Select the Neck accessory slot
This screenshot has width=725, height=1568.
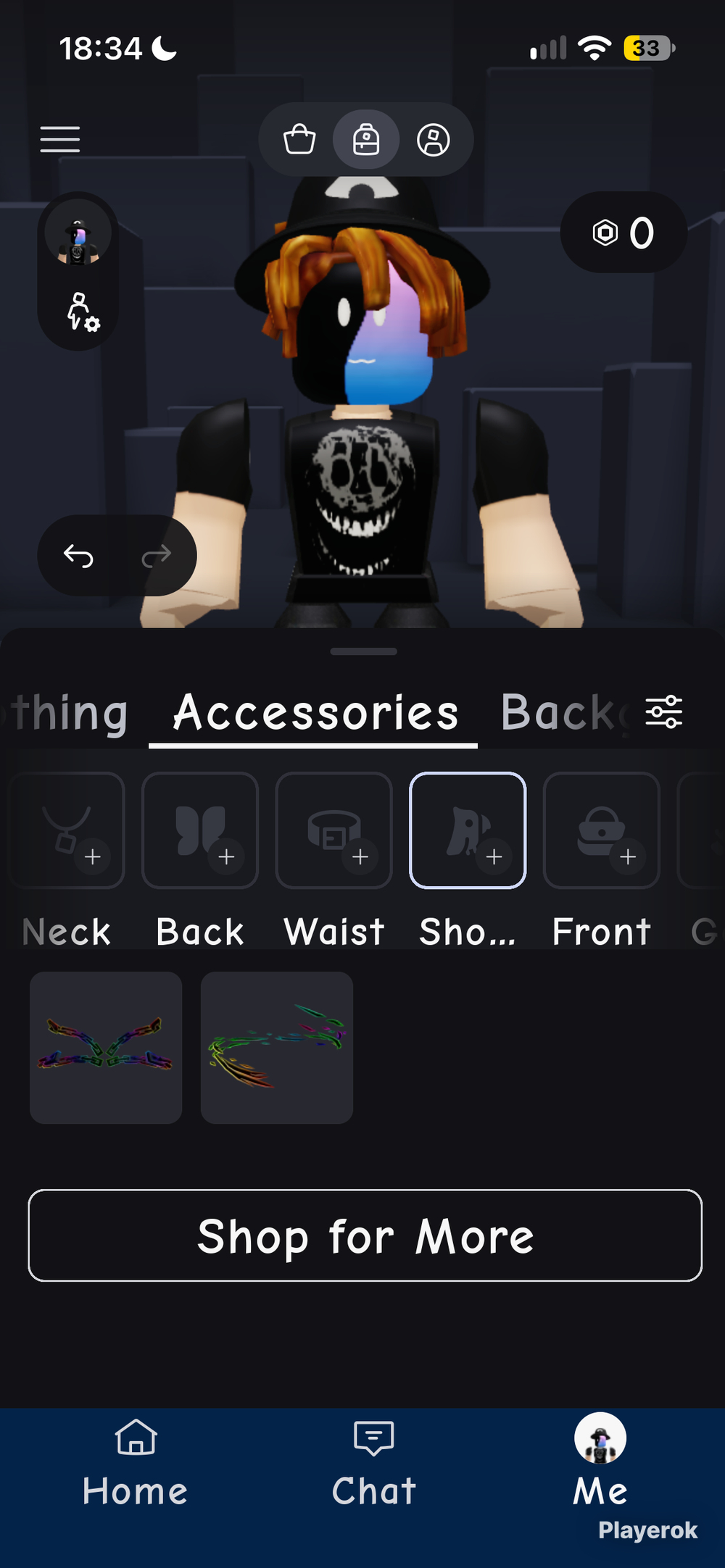[67, 830]
